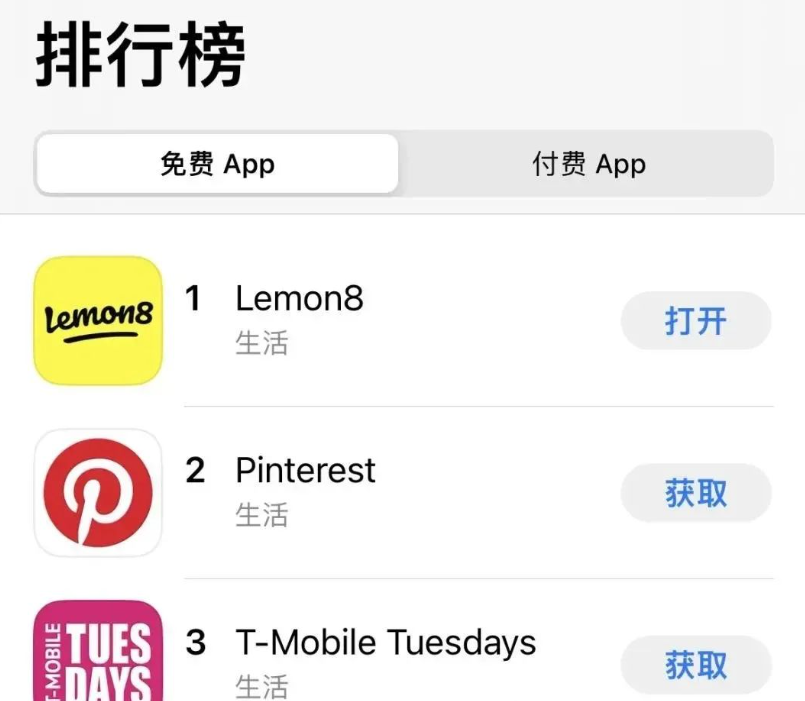
Task: Get the T-Mobile Tuesdays app
Action: [696, 665]
